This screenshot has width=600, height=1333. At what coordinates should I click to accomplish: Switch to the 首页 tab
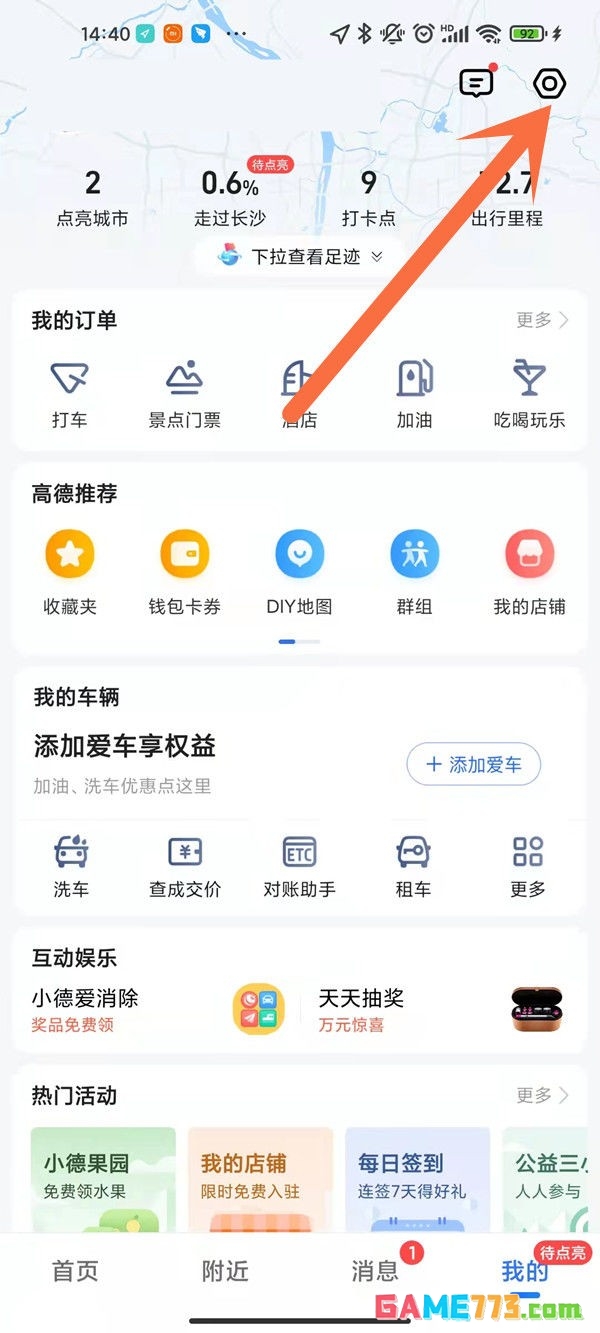tap(75, 1271)
